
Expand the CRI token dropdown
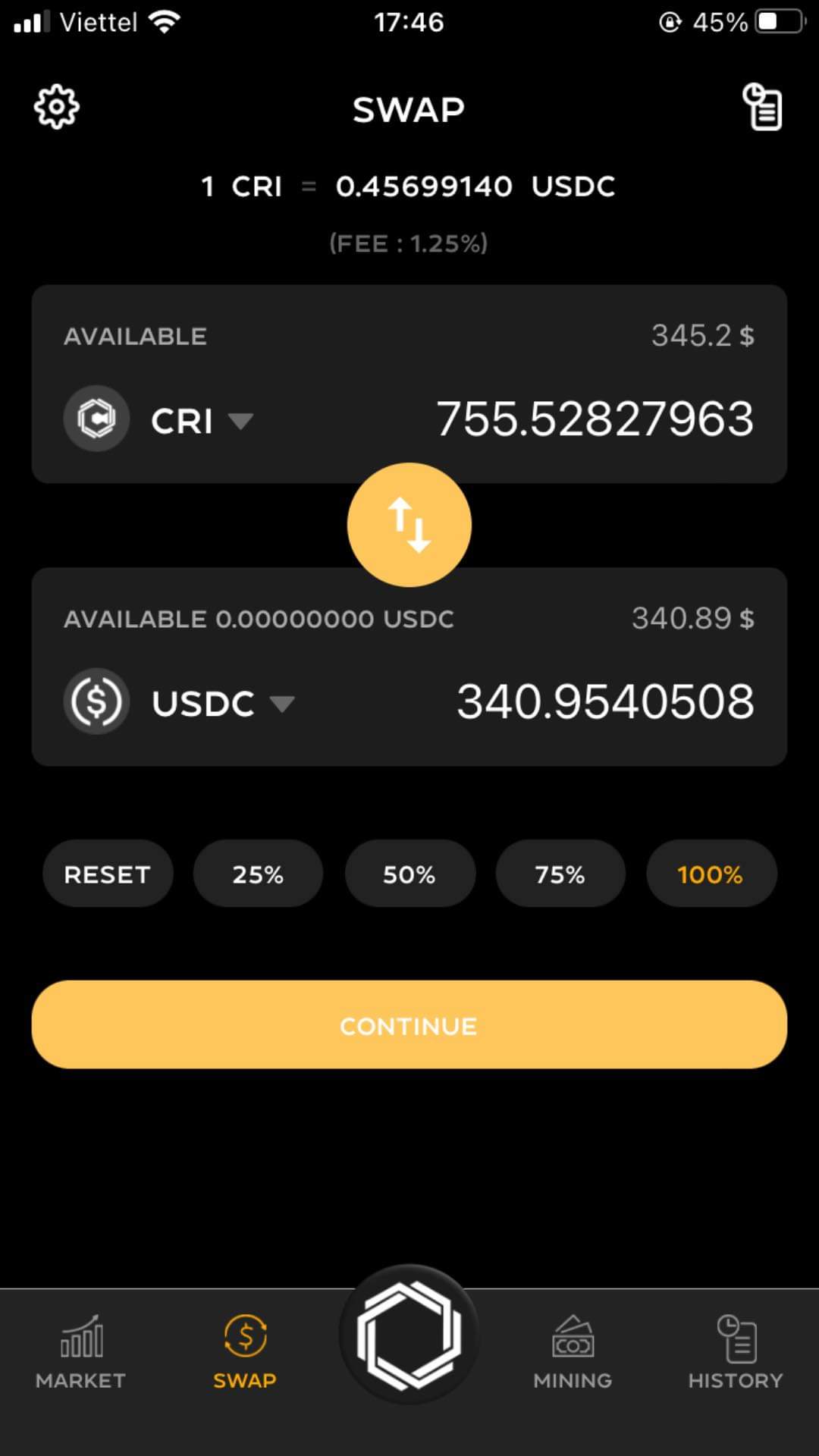200,420
